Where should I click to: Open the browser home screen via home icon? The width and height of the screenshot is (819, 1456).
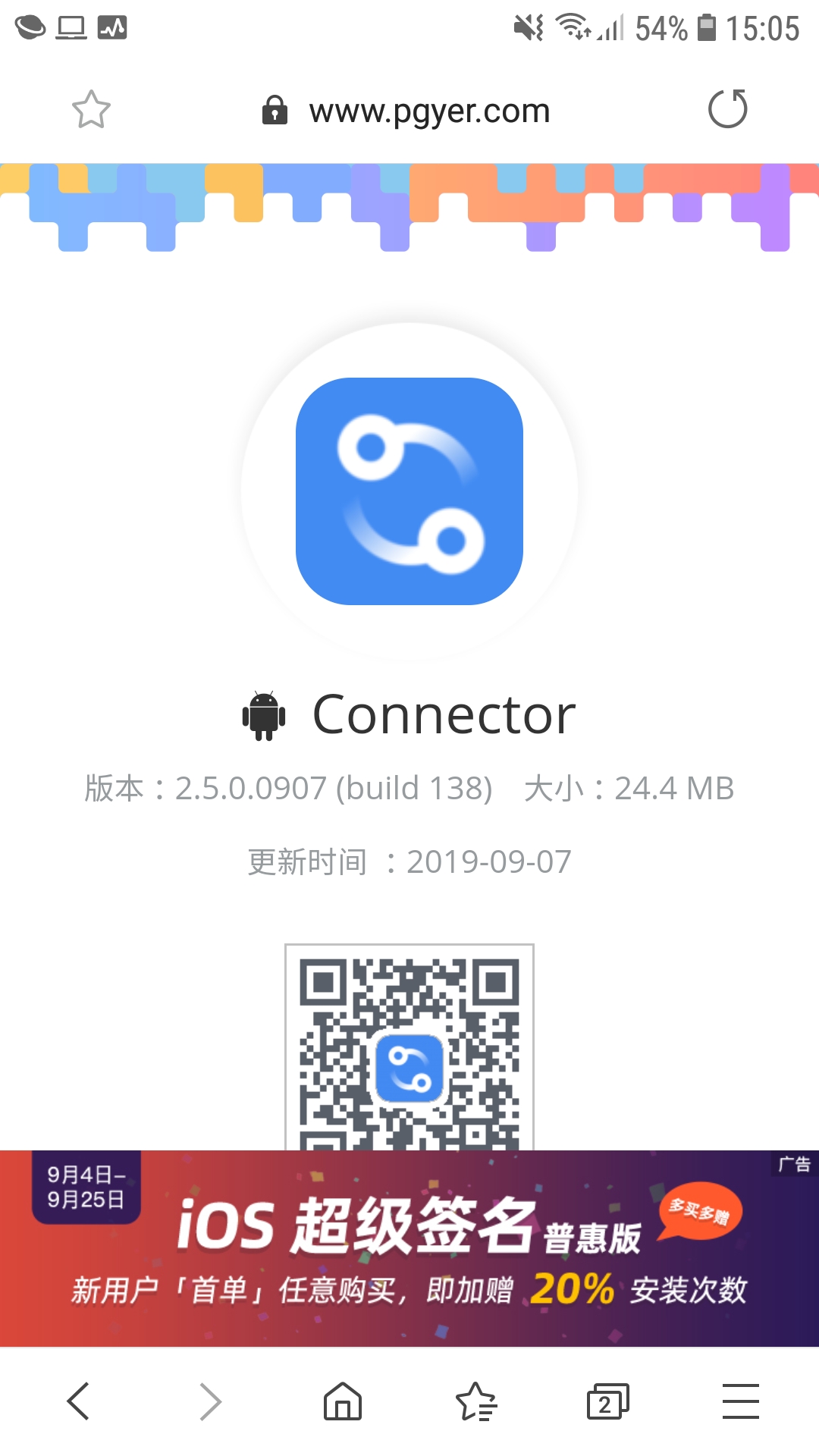341,1401
